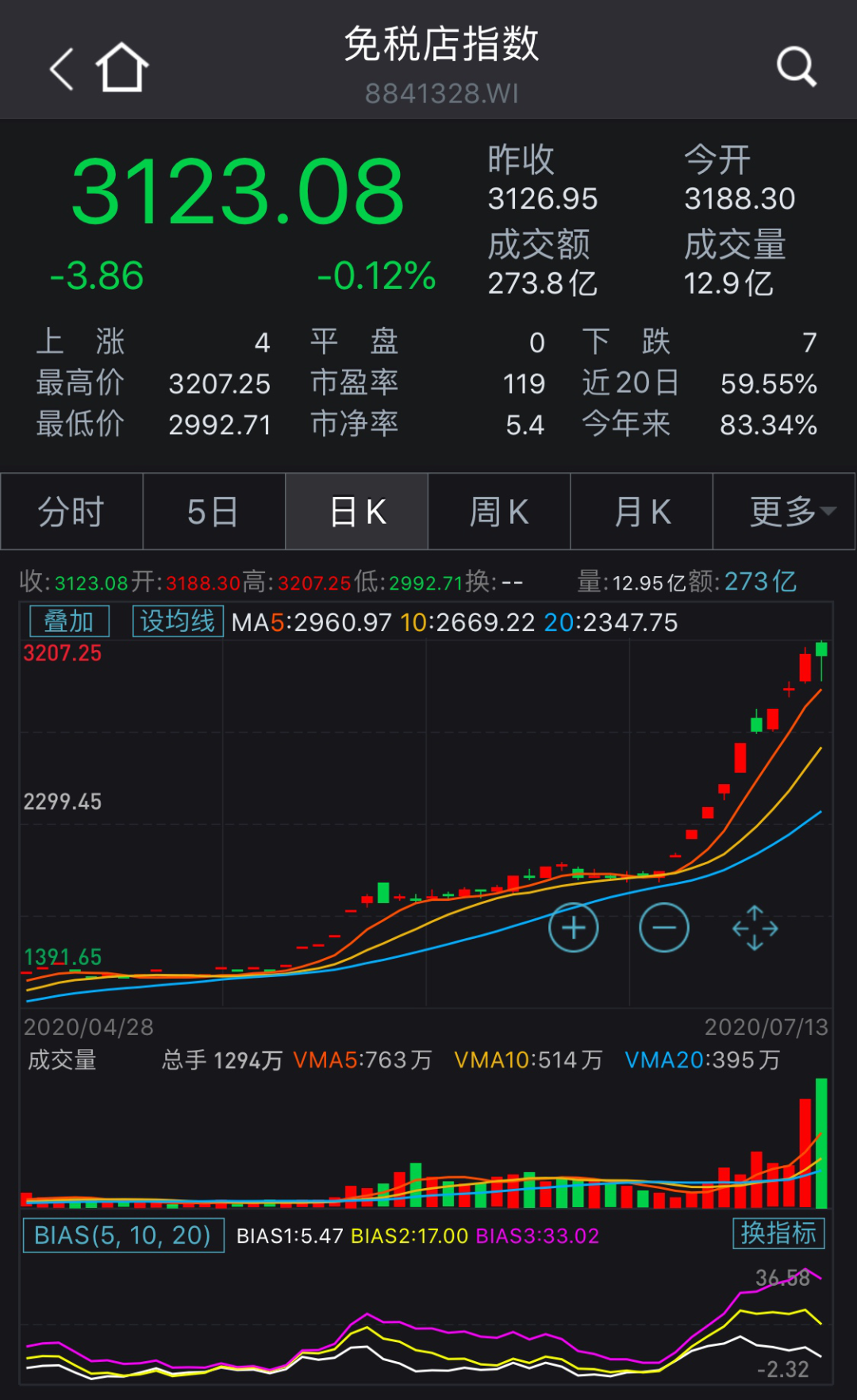Zoom in the chart with plus button
The image size is (857, 1400).
[574, 928]
